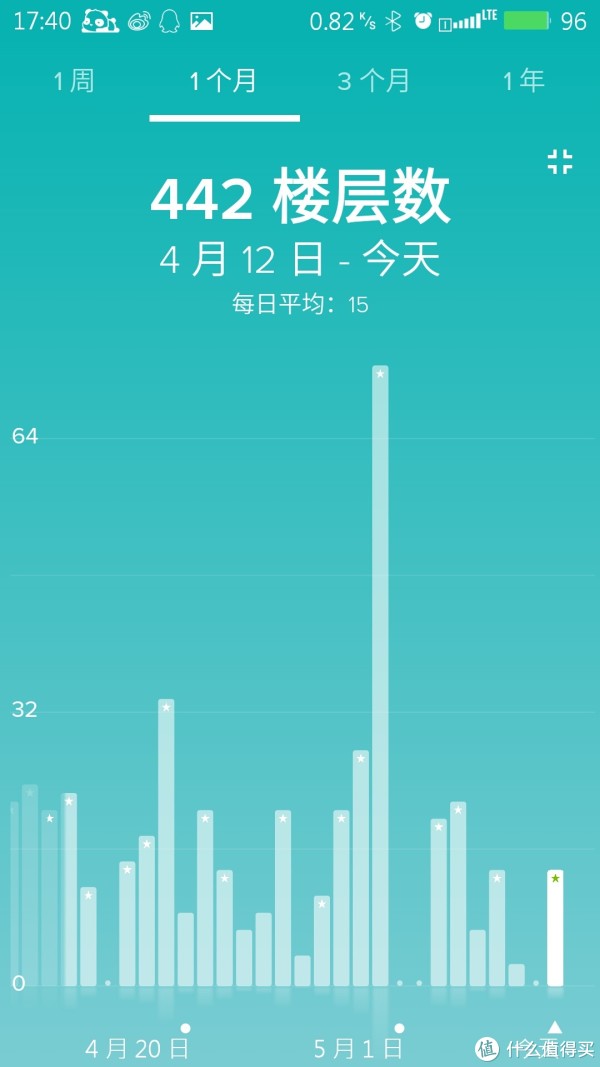Select the tallest bar above 64

point(380,676)
